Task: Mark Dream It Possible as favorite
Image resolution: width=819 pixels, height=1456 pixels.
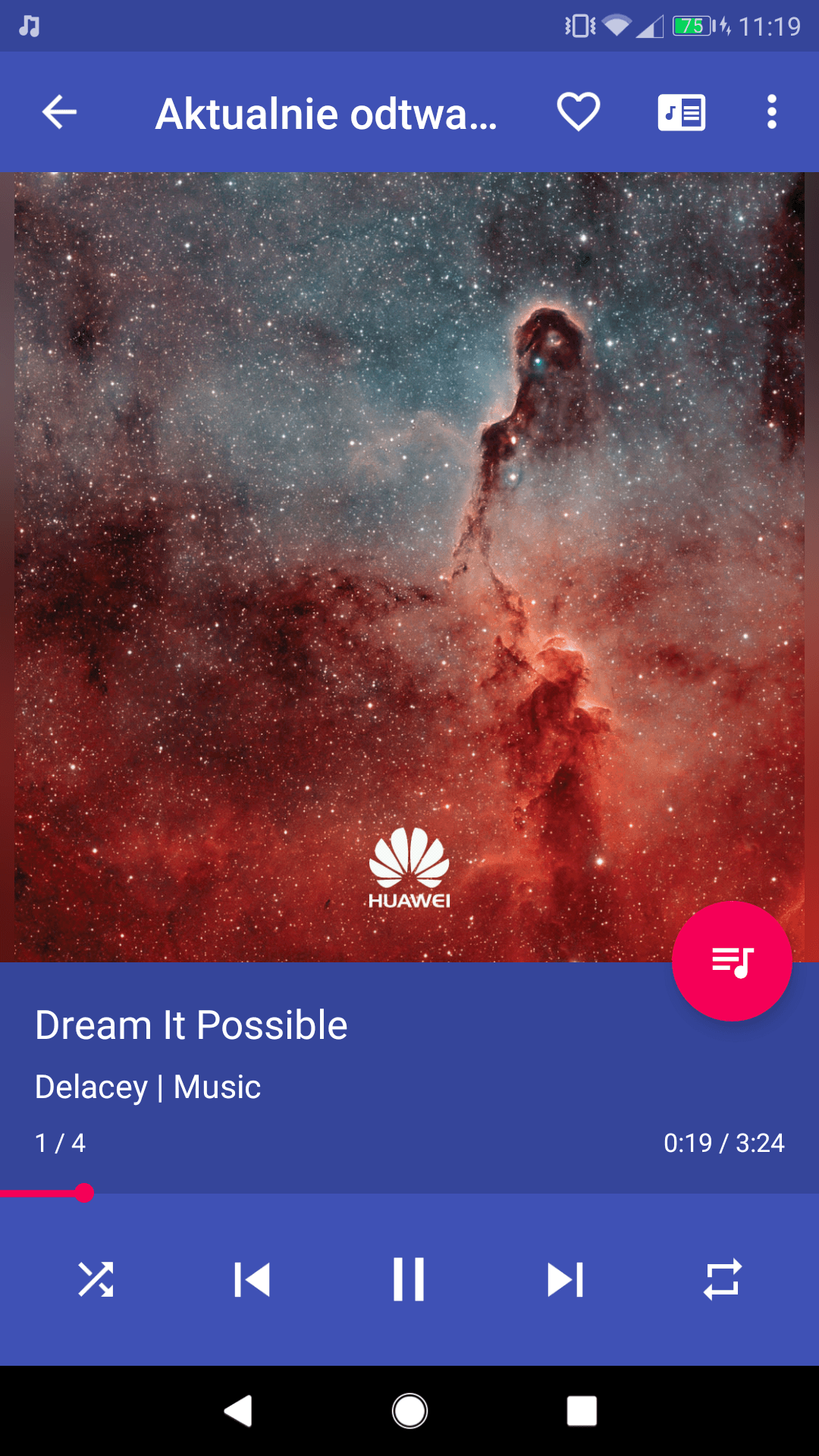Action: pos(579,112)
